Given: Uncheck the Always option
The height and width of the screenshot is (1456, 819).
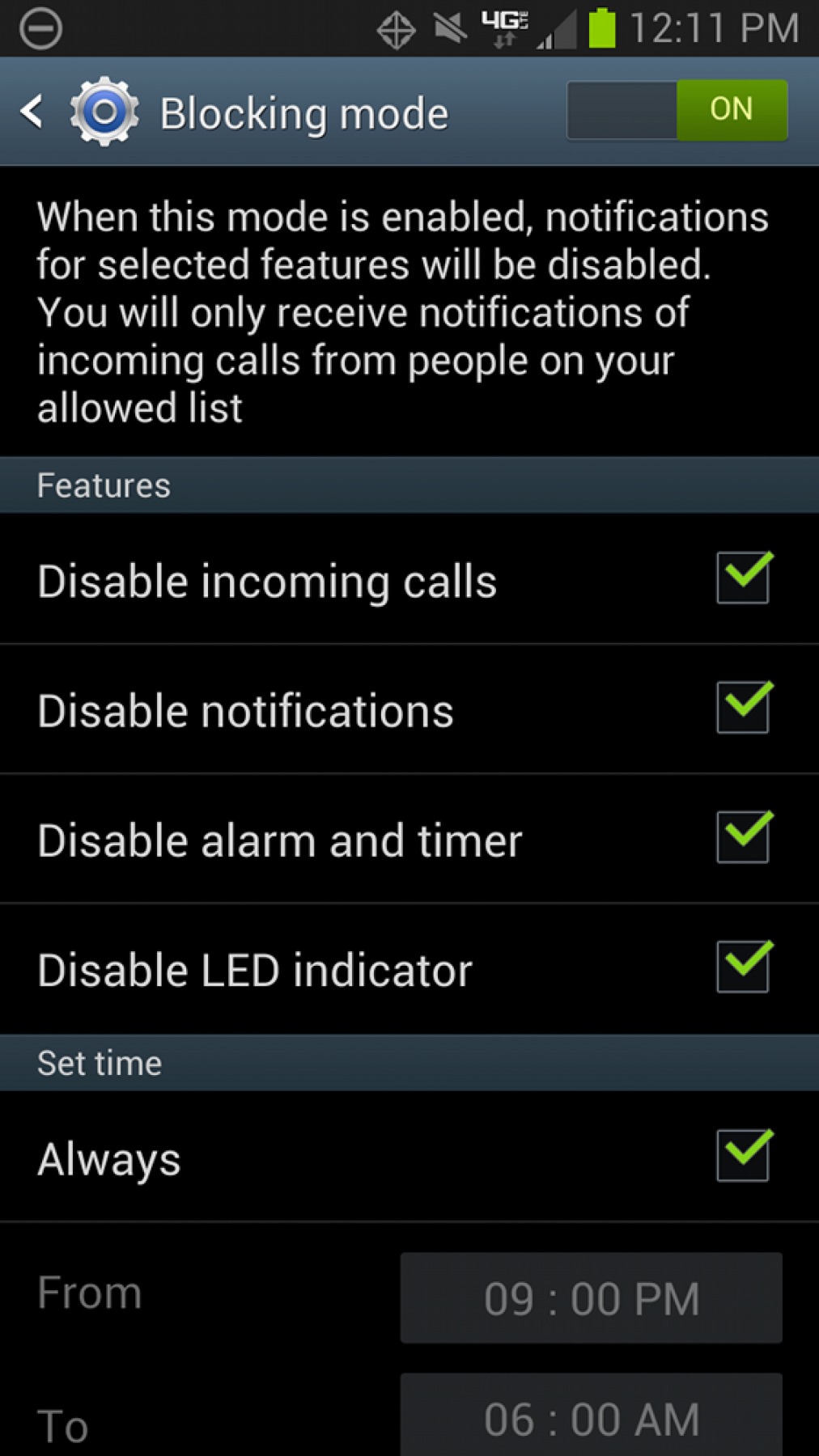Looking at the screenshot, I should pos(743,1156).
